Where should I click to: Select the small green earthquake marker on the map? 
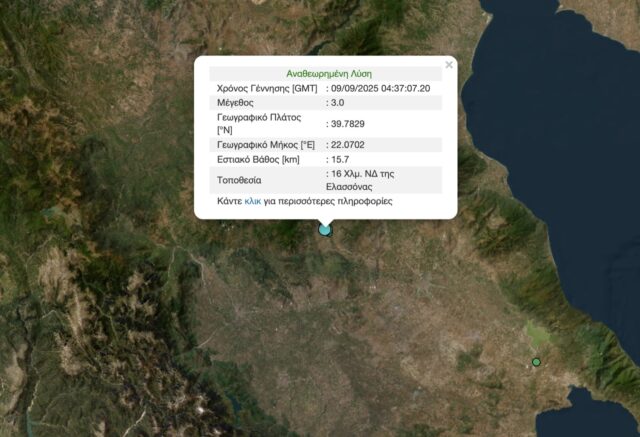pyautogui.click(x=536, y=362)
